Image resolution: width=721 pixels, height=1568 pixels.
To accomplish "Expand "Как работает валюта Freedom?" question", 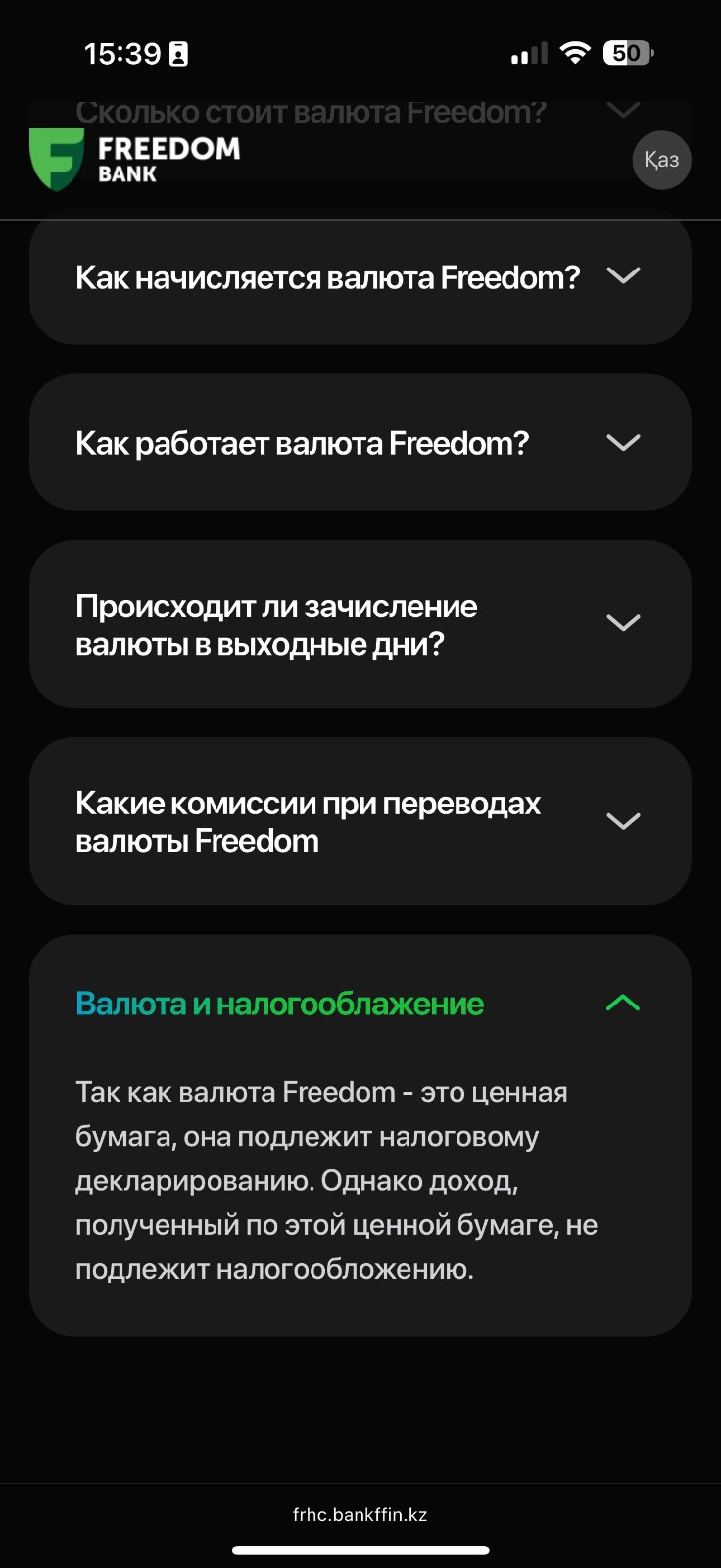I will (360, 442).
